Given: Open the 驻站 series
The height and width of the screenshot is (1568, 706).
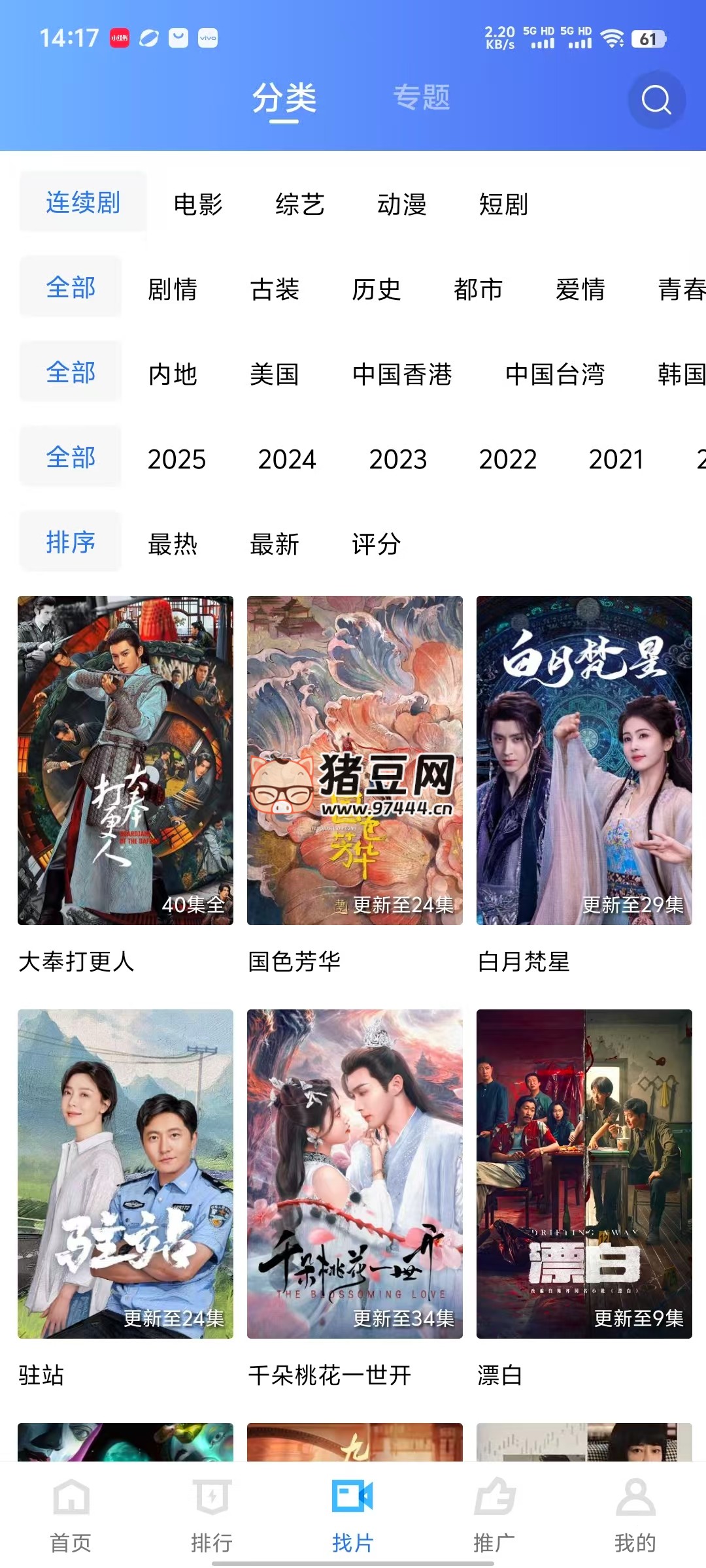Looking at the screenshot, I should tap(126, 1173).
